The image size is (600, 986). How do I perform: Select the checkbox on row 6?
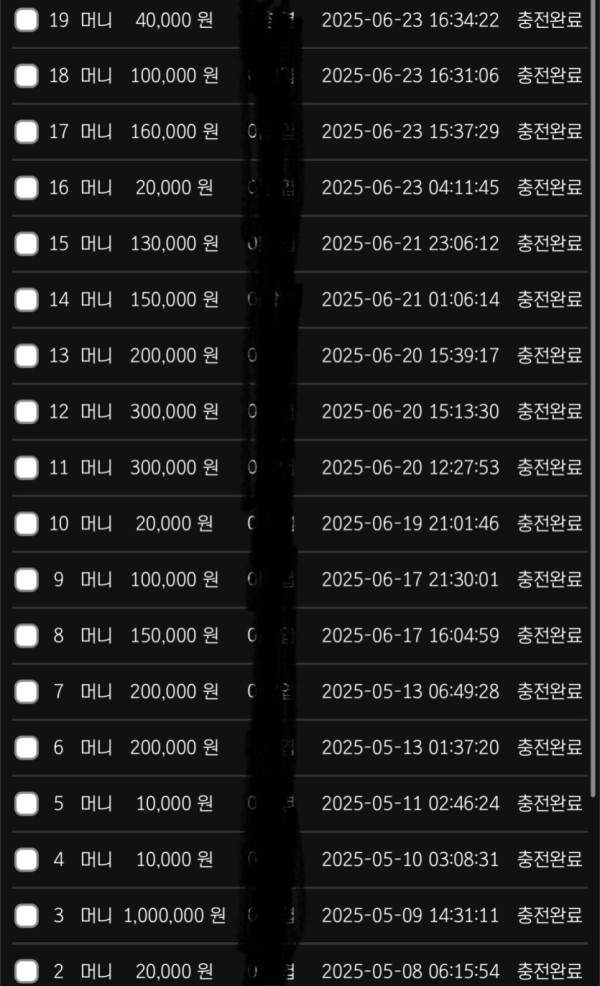coord(27,747)
